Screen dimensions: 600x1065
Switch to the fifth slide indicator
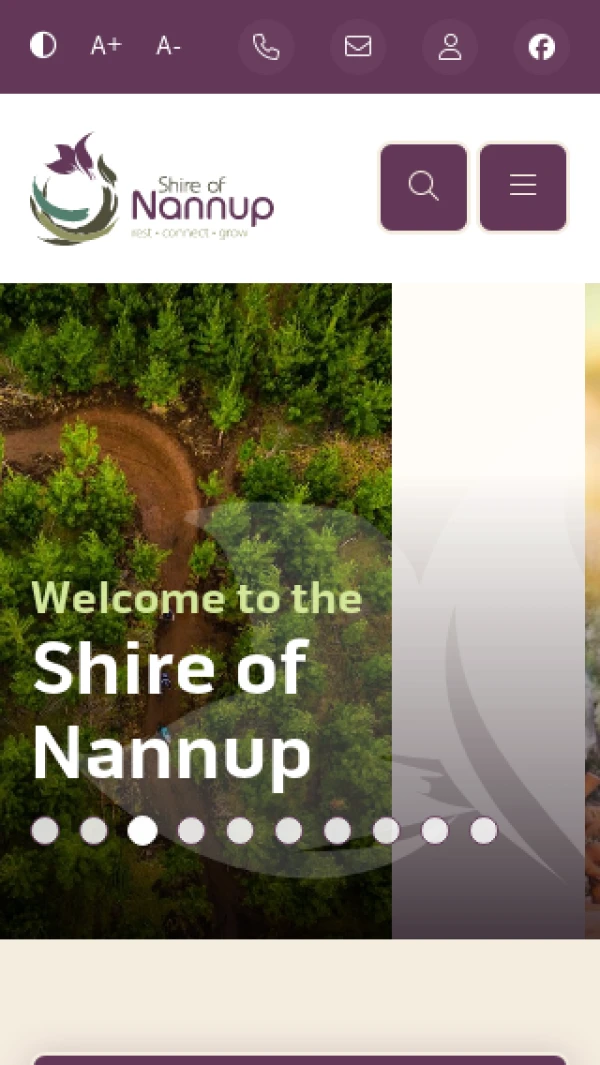tap(240, 831)
